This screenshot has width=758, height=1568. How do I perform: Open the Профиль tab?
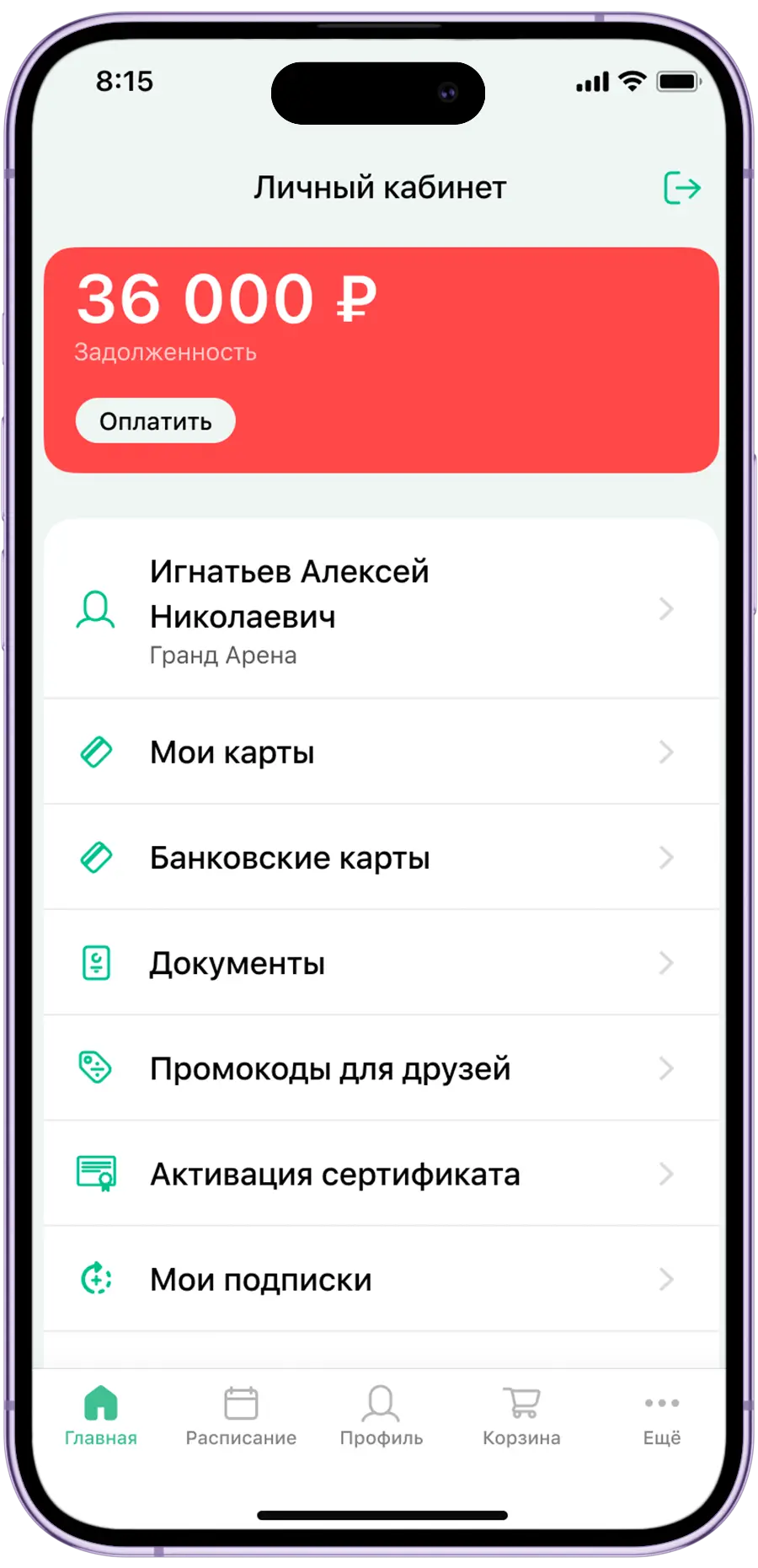tap(381, 1416)
